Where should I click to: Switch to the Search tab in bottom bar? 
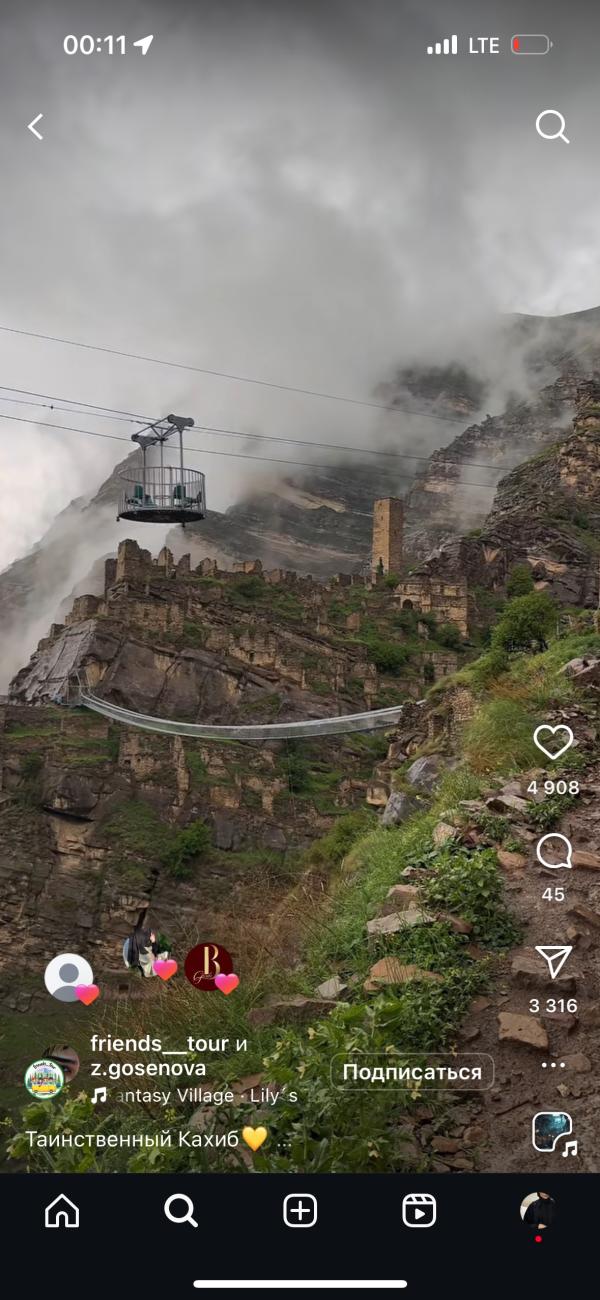181,1211
